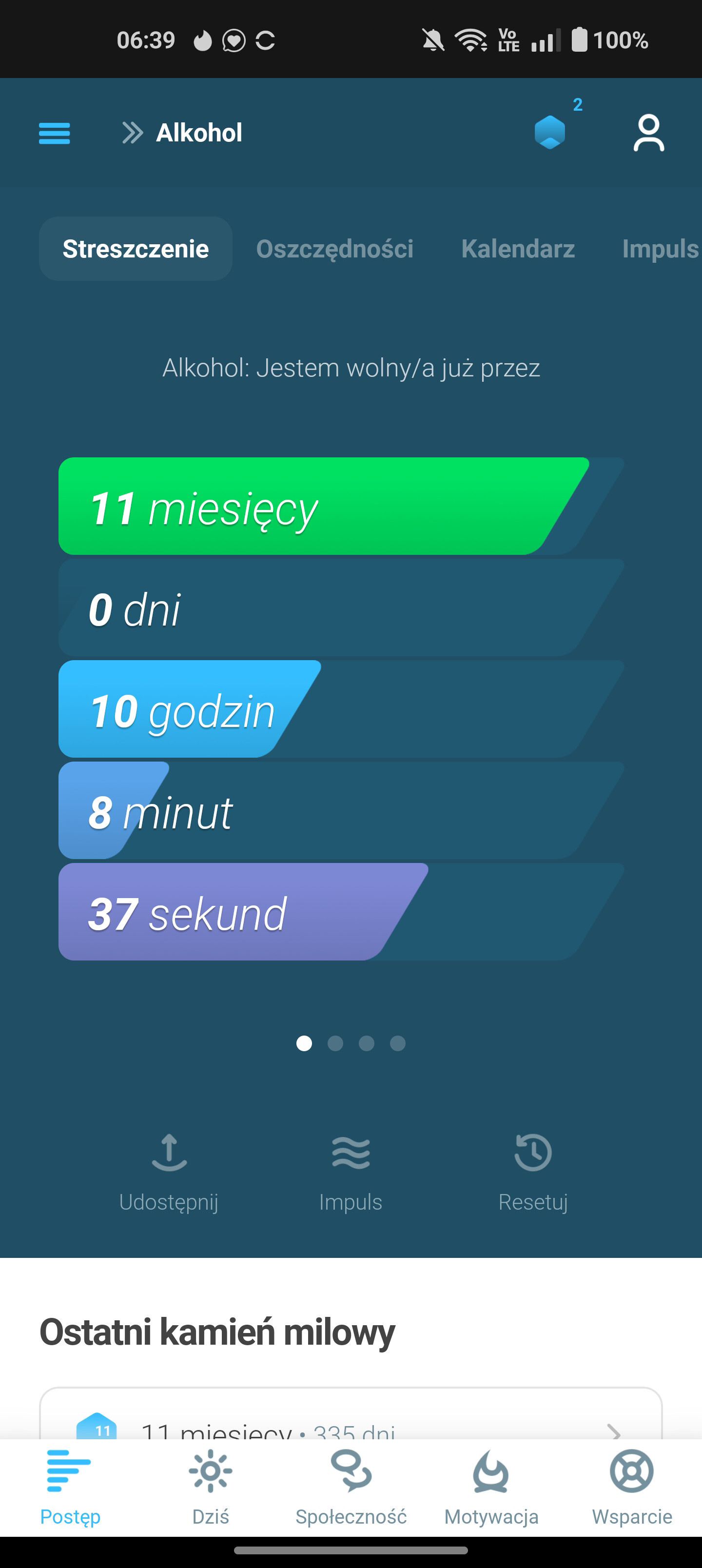Switch to the Oszczędności tab

tap(335, 248)
